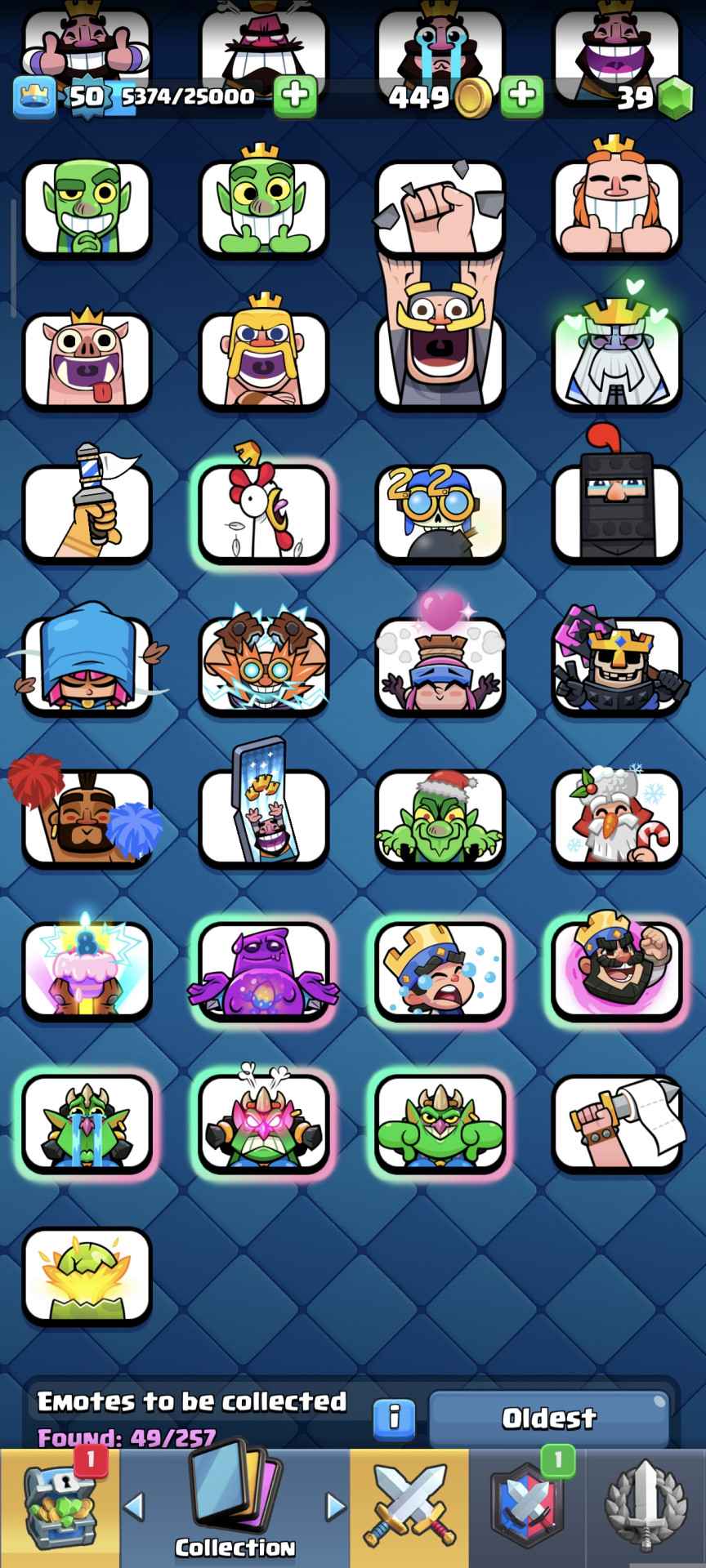Image resolution: width=706 pixels, height=1568 pixels.
Task: Choose the birthday cake emote
Action: point(87,970)
